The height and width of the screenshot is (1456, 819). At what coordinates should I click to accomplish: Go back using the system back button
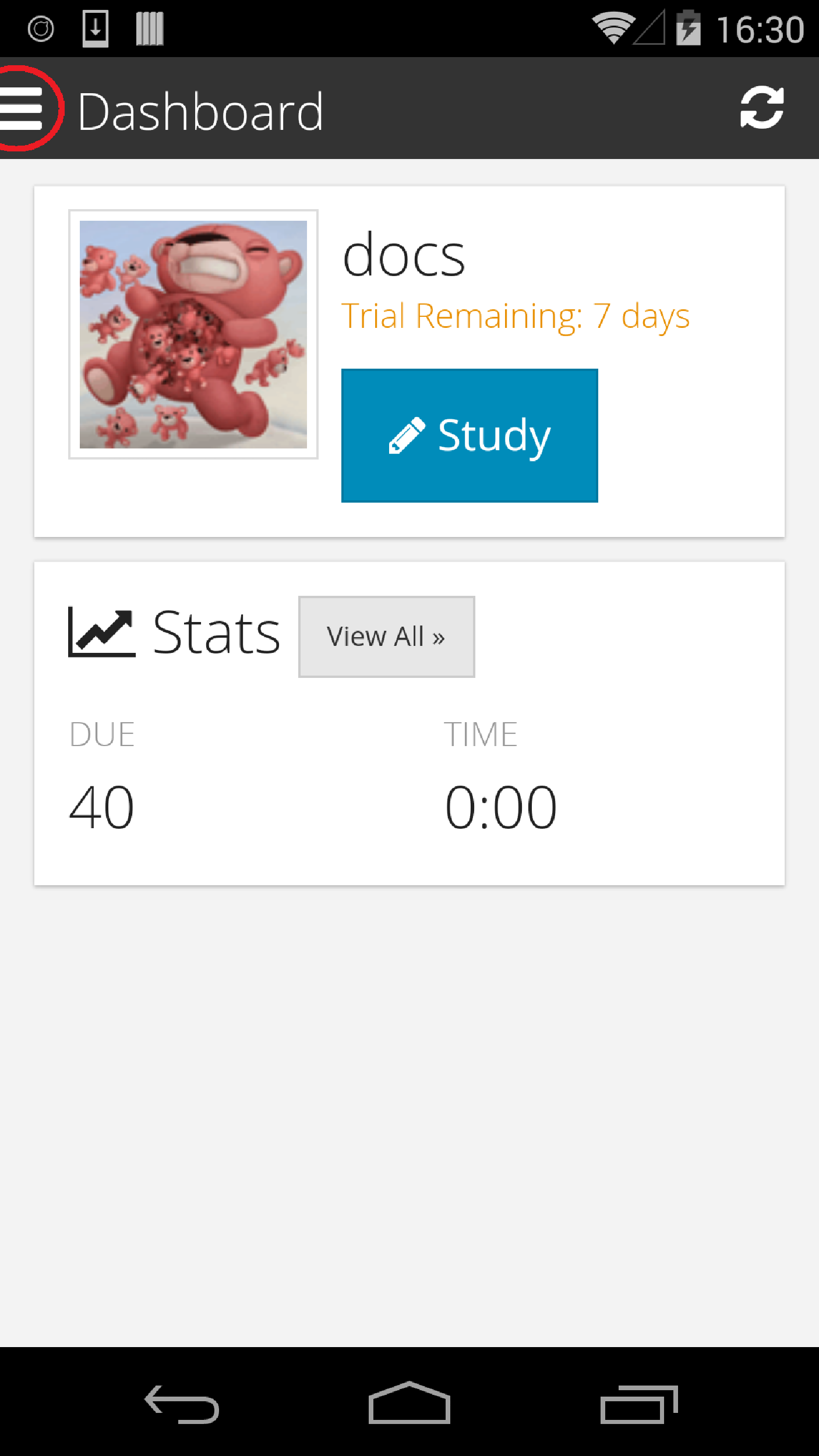(182, 1404)
